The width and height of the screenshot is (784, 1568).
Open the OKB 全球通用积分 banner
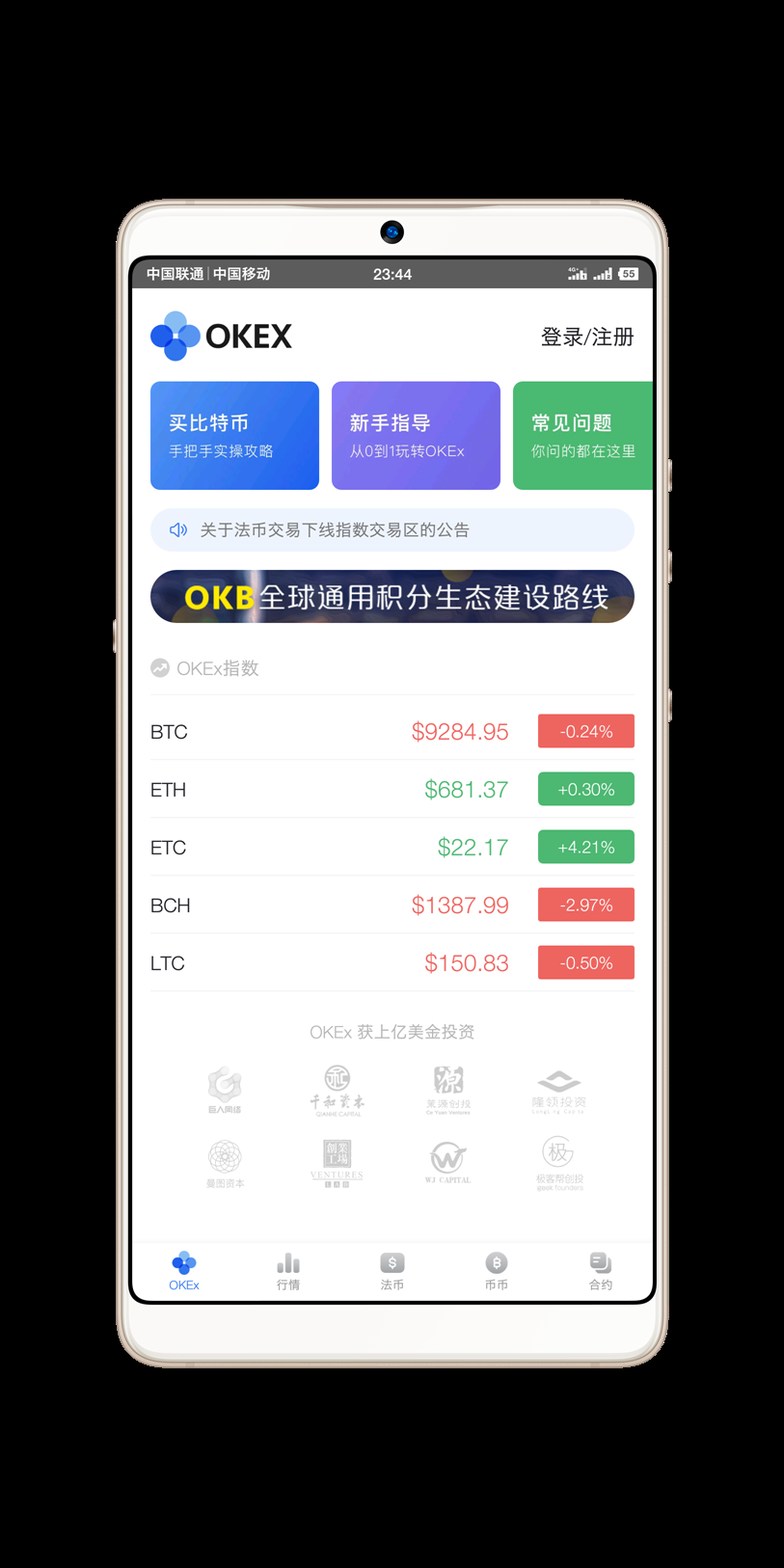click(x=392, y=597)
